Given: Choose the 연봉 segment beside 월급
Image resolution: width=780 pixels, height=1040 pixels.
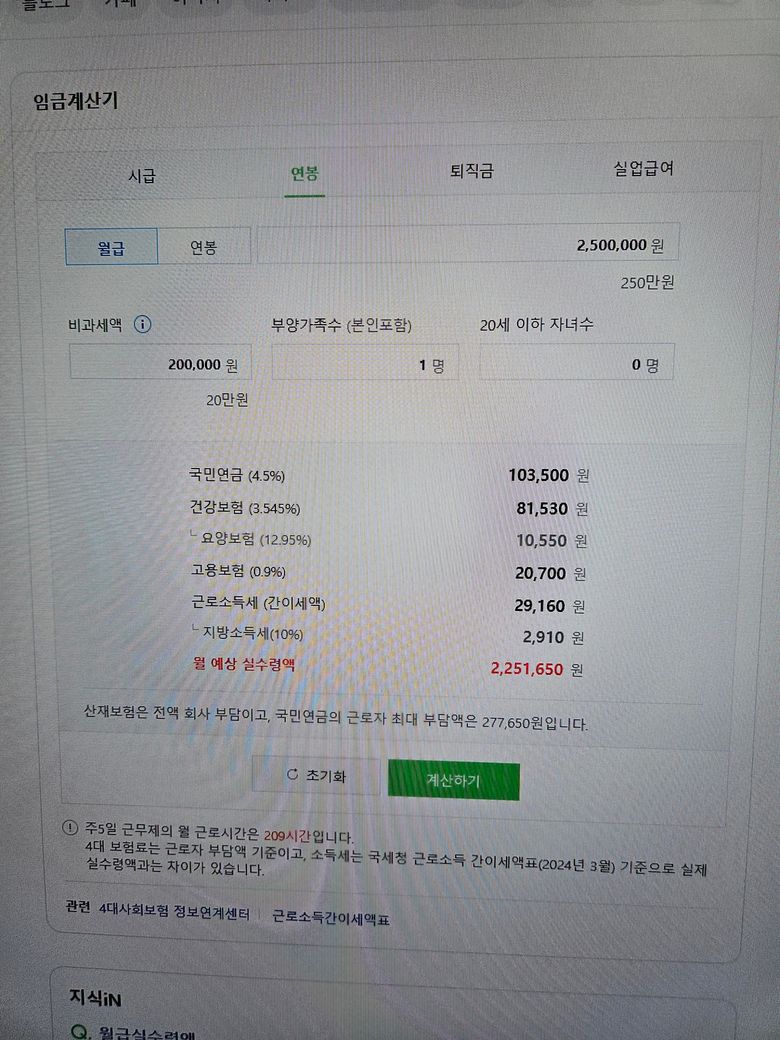Looking at the screenshot, I should click(x=204, y=246).
